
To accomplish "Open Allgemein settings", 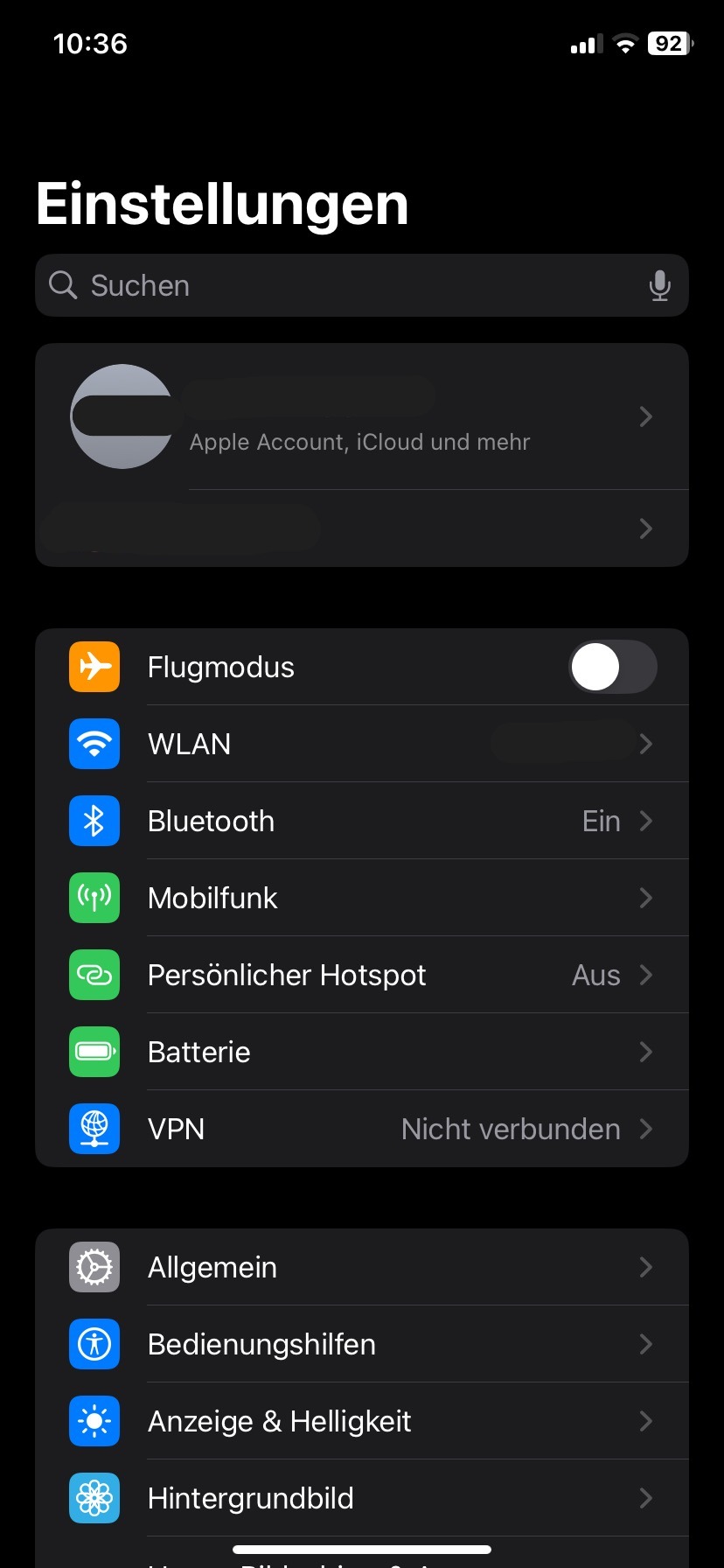I will [x=362, y=1267].
